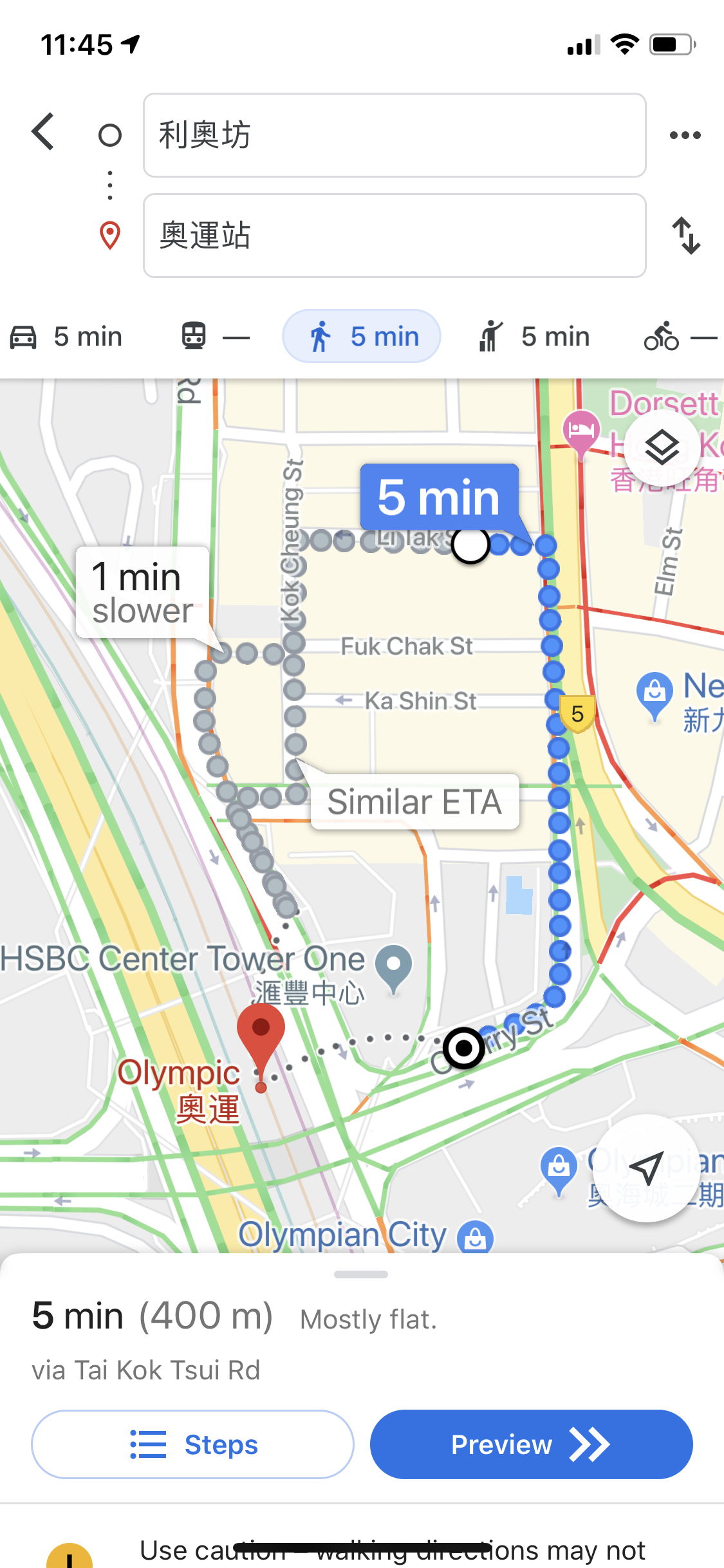Start the route Preview
724x1568 pixels.
tap(531, 1444)
